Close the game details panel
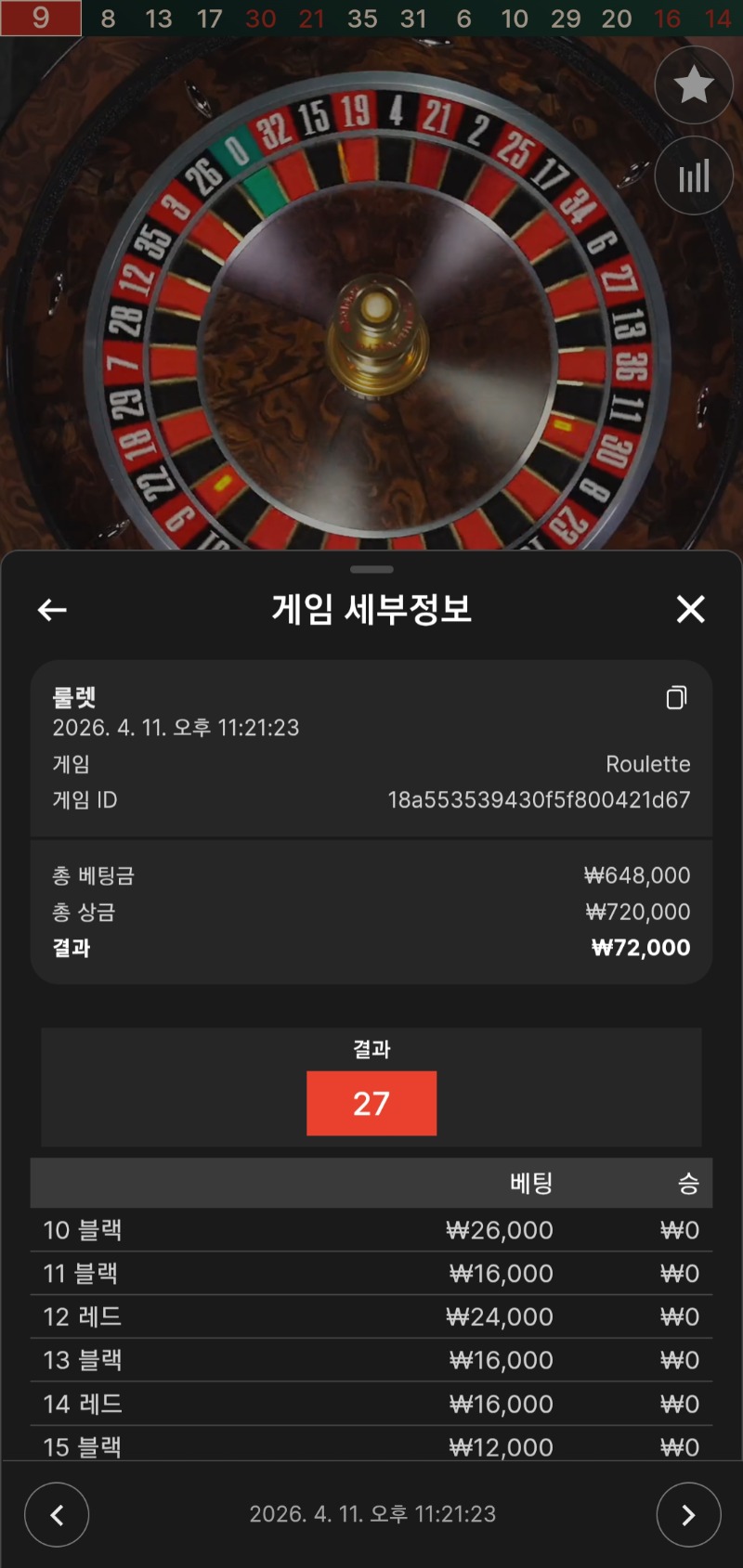743x1568 pixels. [690, 610]
